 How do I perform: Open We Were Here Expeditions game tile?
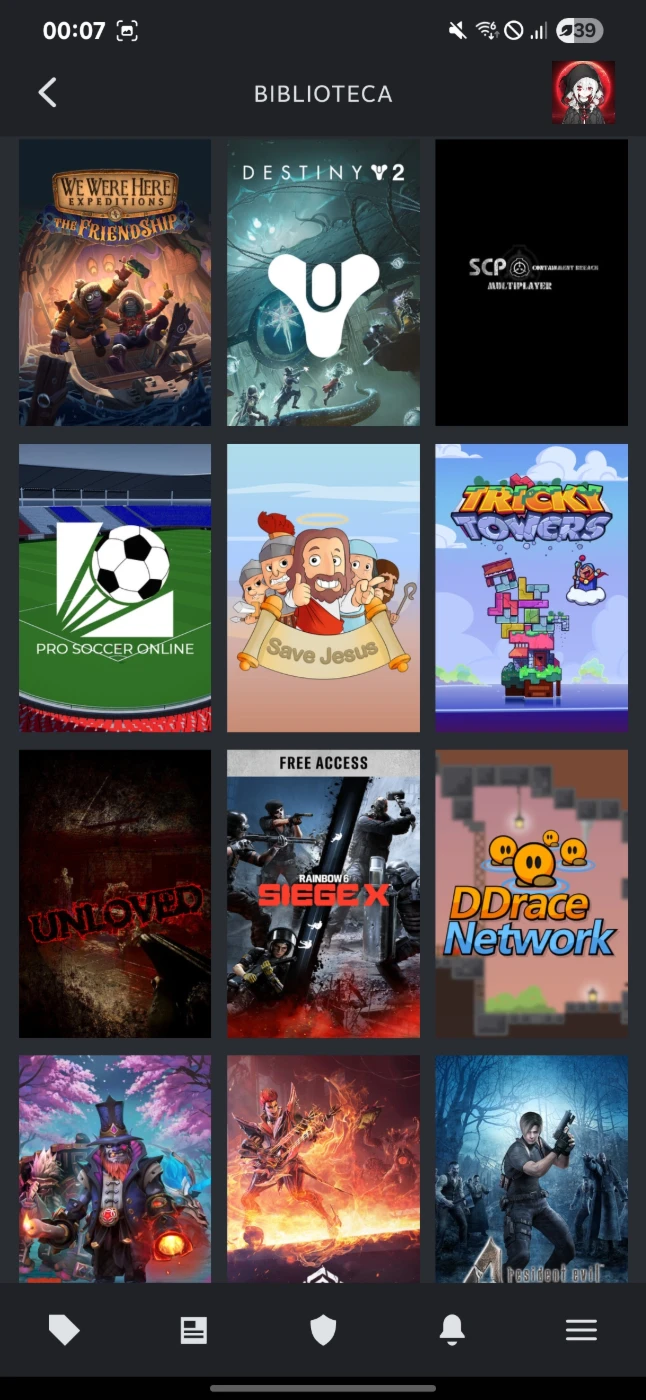pyautogui.click(x=115, y=283)
